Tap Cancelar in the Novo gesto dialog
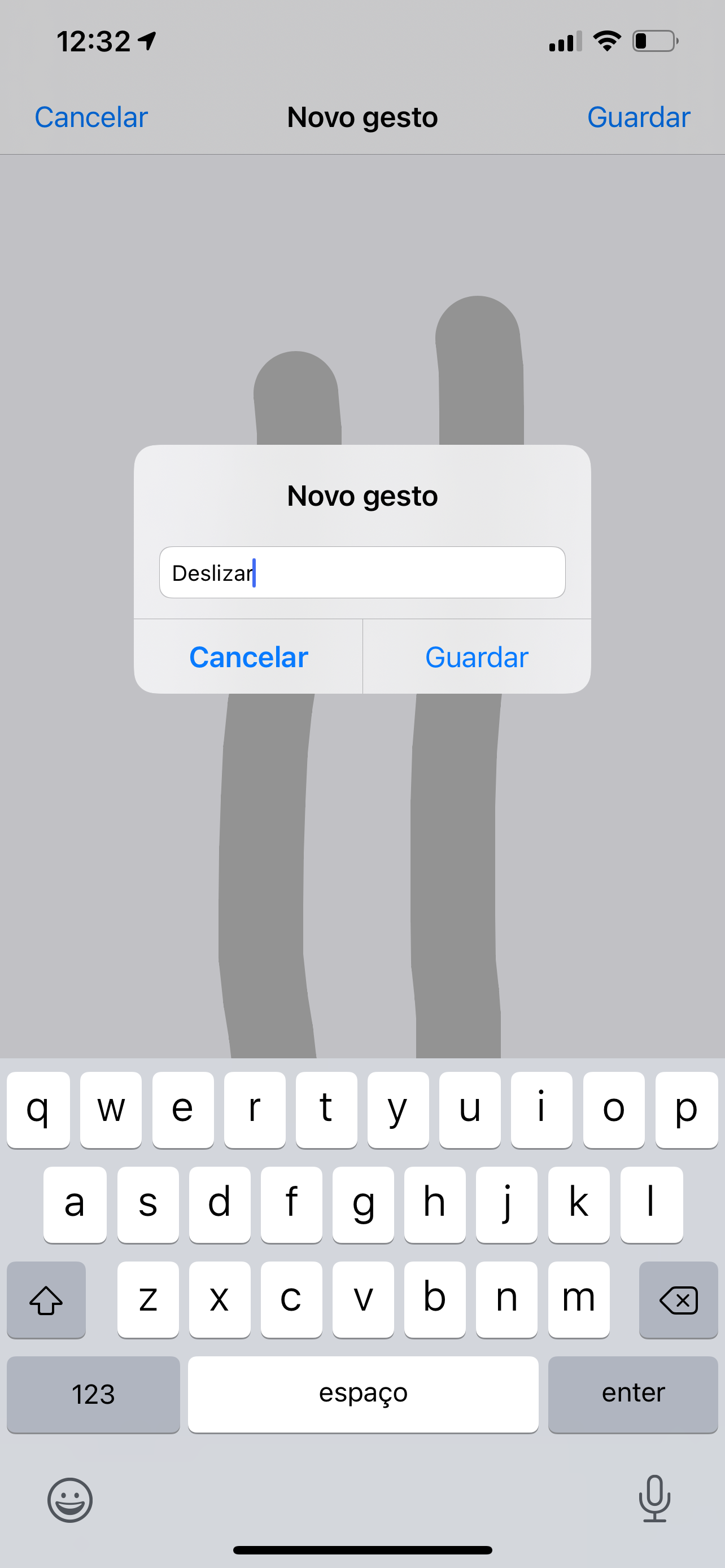Image resolution: width=725 pixels, height=1568 pixels. pyautogui.click(x=248, y=658)
